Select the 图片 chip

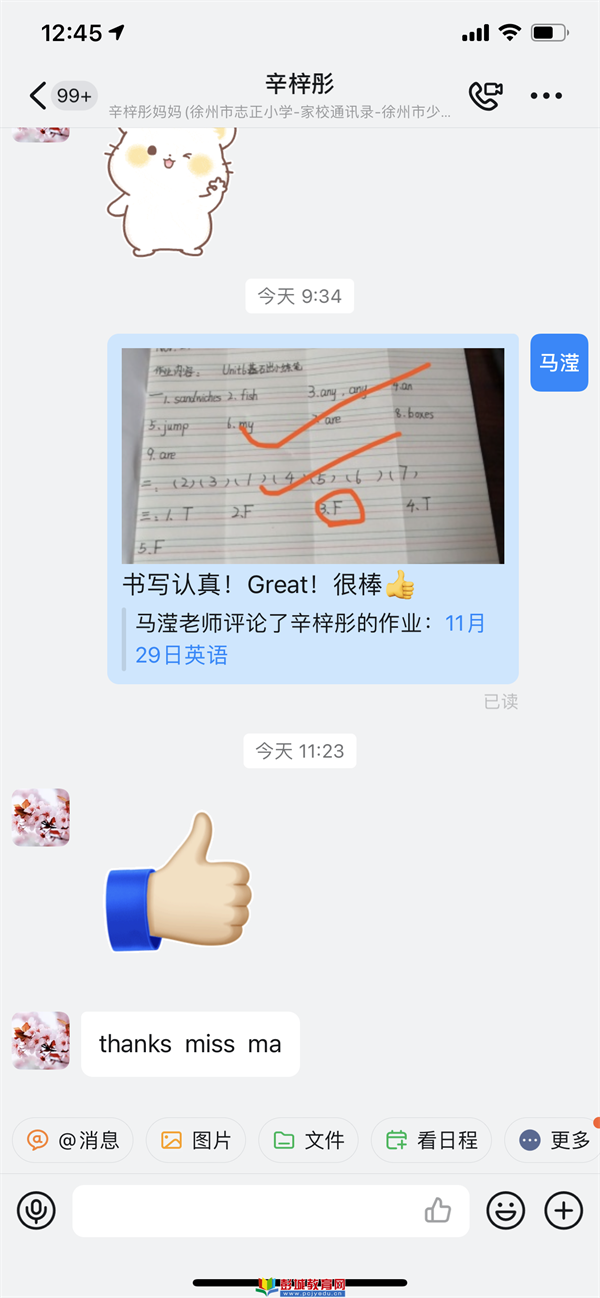coord(196,1140)
